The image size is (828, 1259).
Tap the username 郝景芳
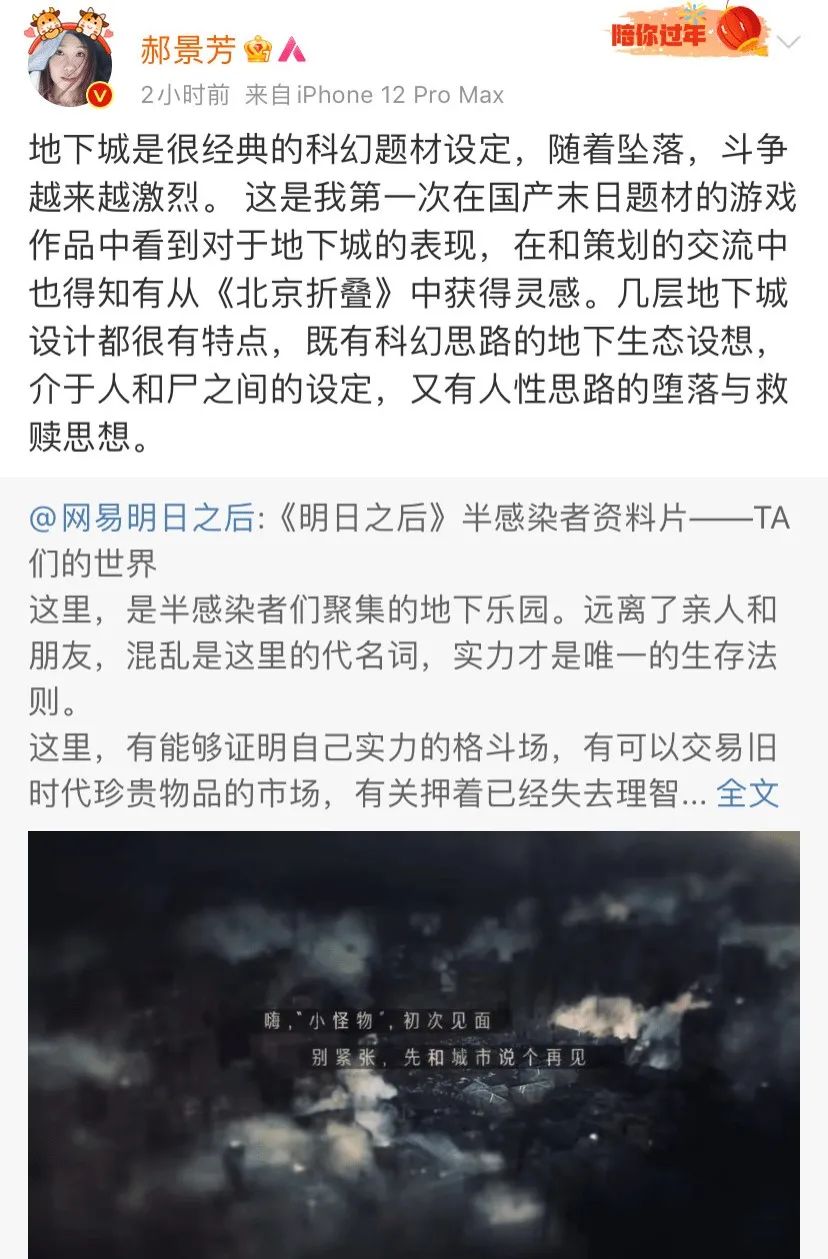pyautogui.click(x=189, y=47)
